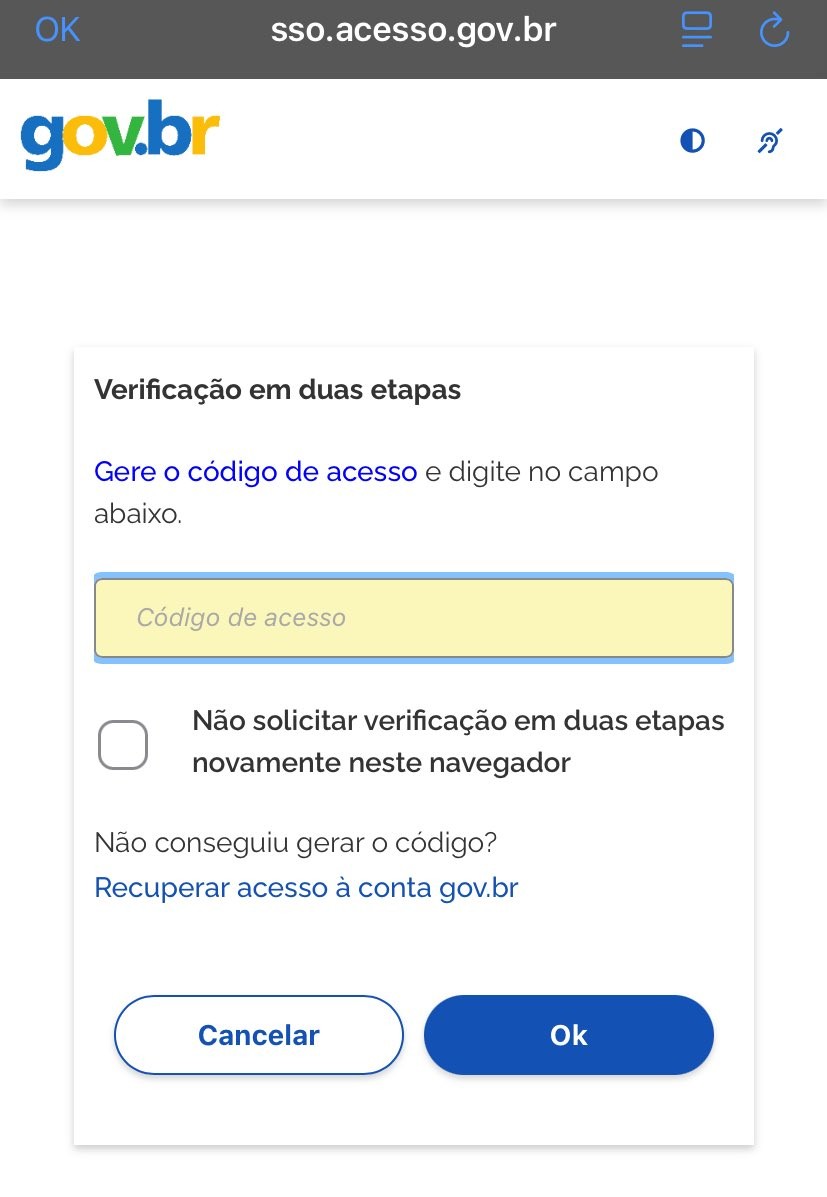Tap OK in the browser top bar
The height and width of the screenshot is (1197, 827).
point(56,29)
